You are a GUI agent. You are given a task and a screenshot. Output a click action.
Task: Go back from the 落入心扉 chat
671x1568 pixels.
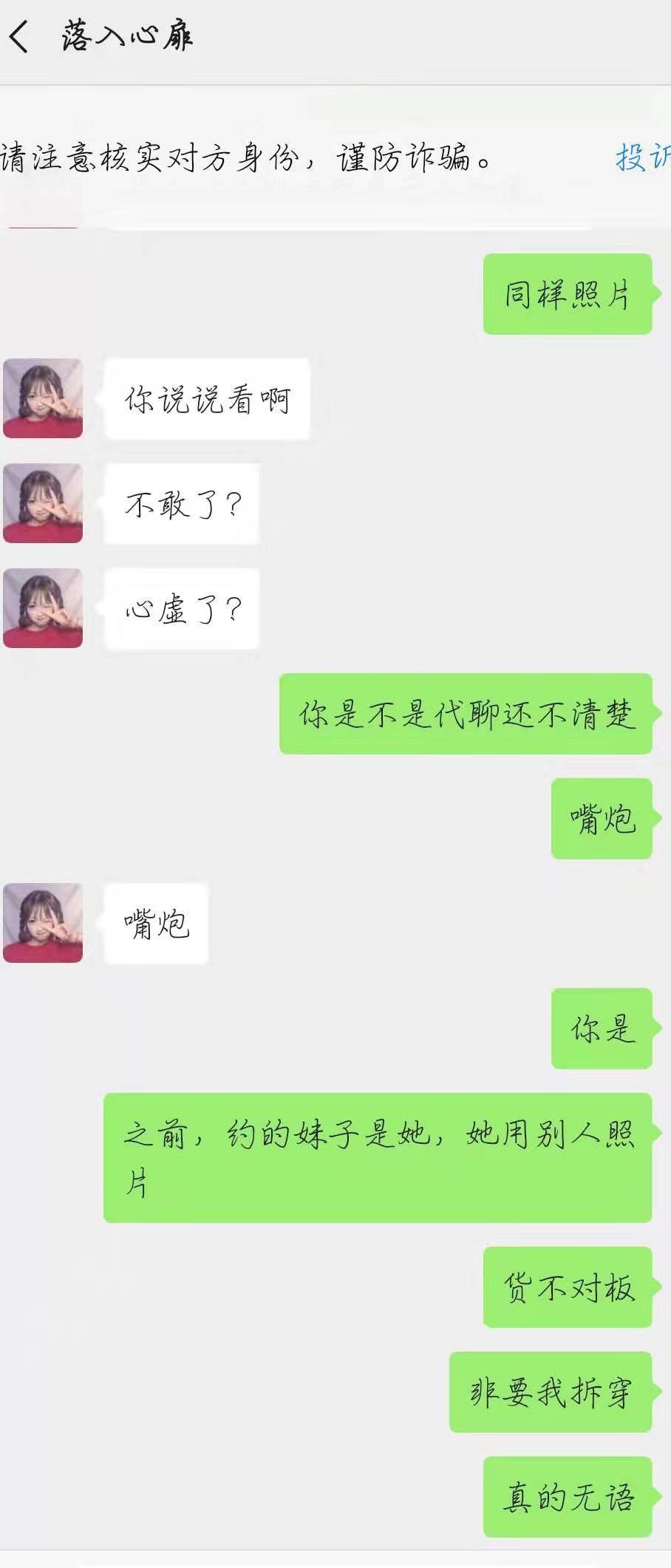point(20,36)
